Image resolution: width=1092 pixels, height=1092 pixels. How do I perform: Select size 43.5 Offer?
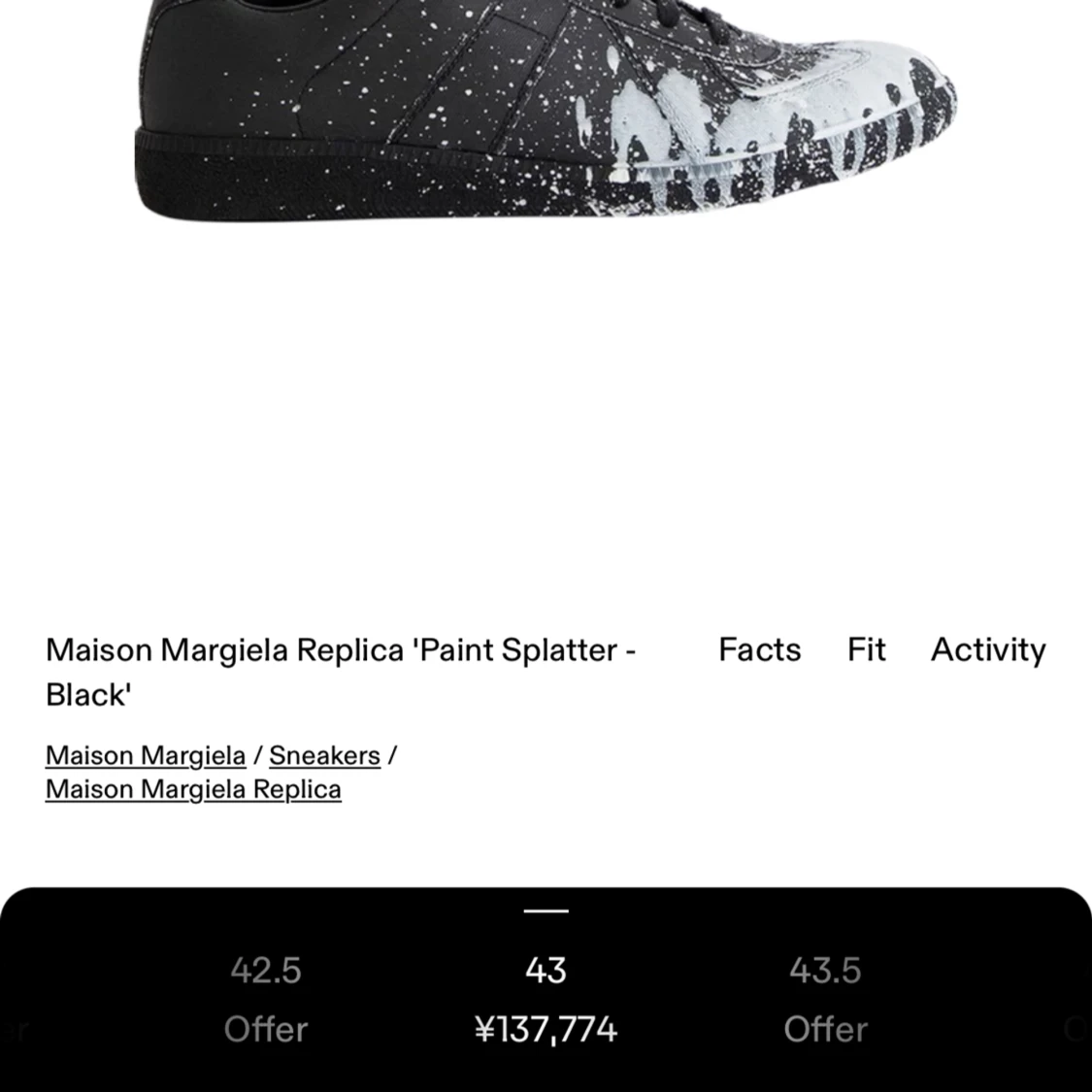tap(825, 999)
